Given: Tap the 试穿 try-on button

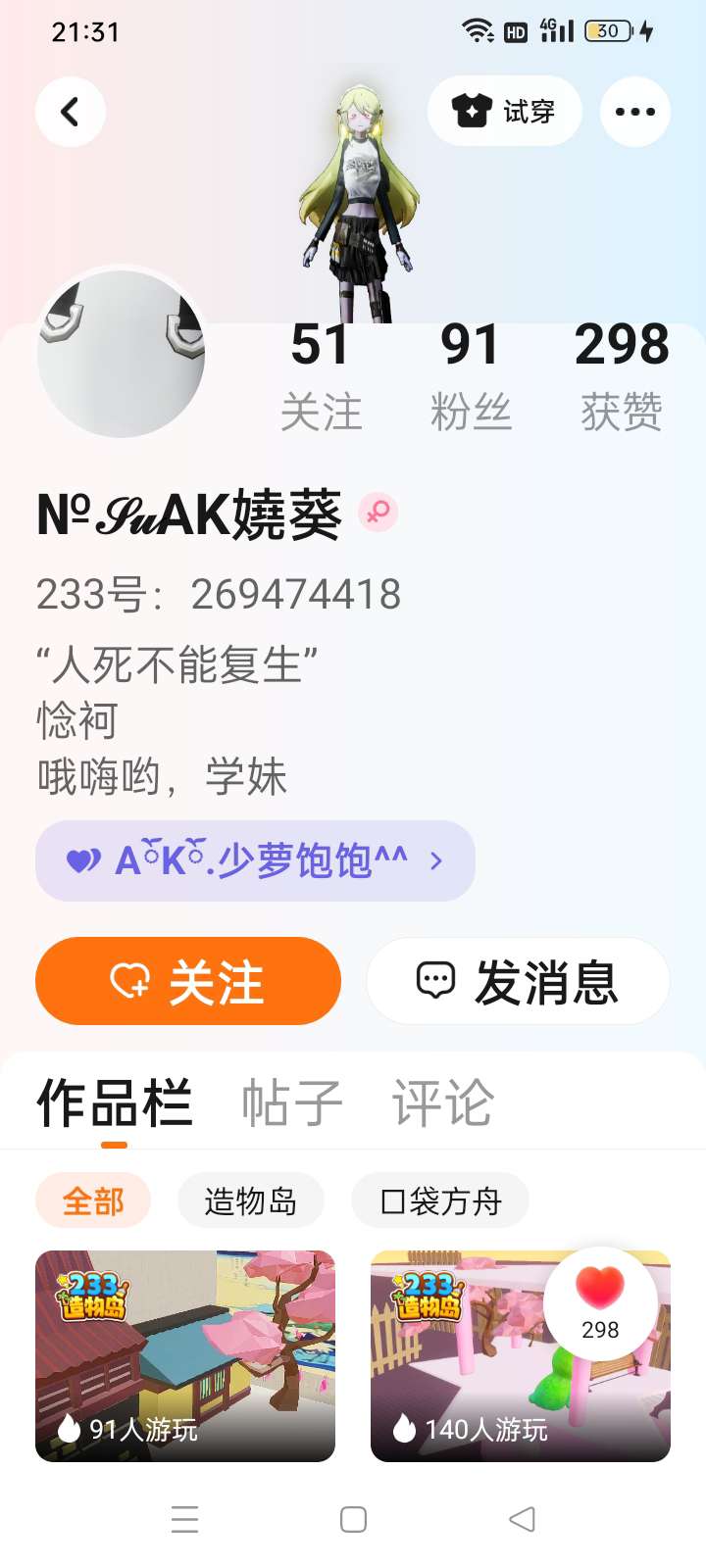Looking at the screenshot, I should (x=505, y=112).
